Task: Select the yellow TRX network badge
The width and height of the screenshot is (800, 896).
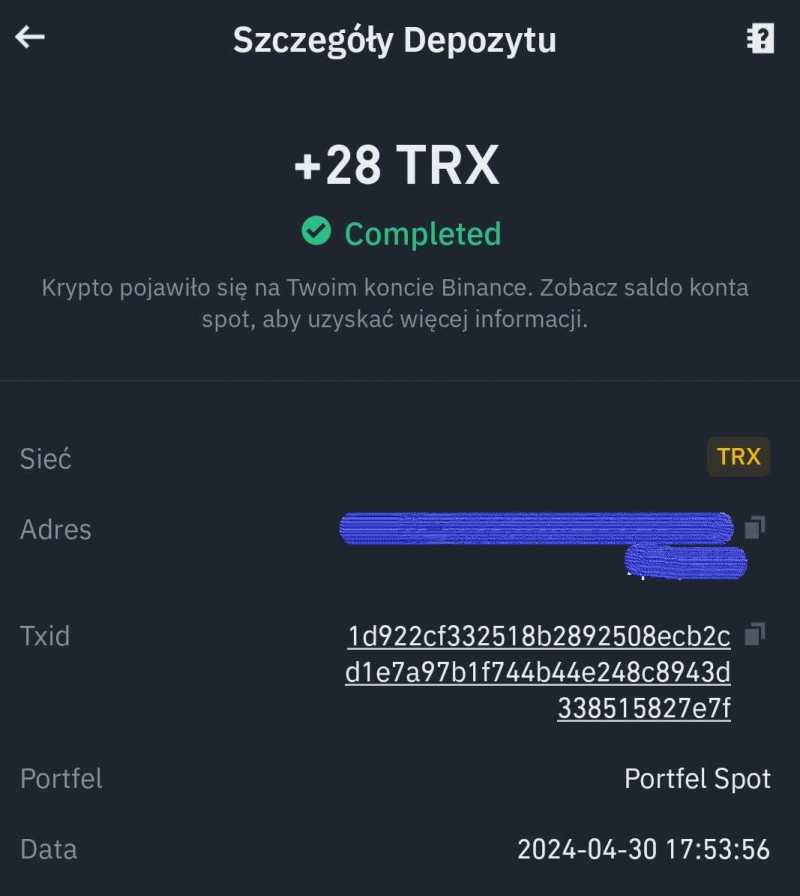Action: coord(738,457)
